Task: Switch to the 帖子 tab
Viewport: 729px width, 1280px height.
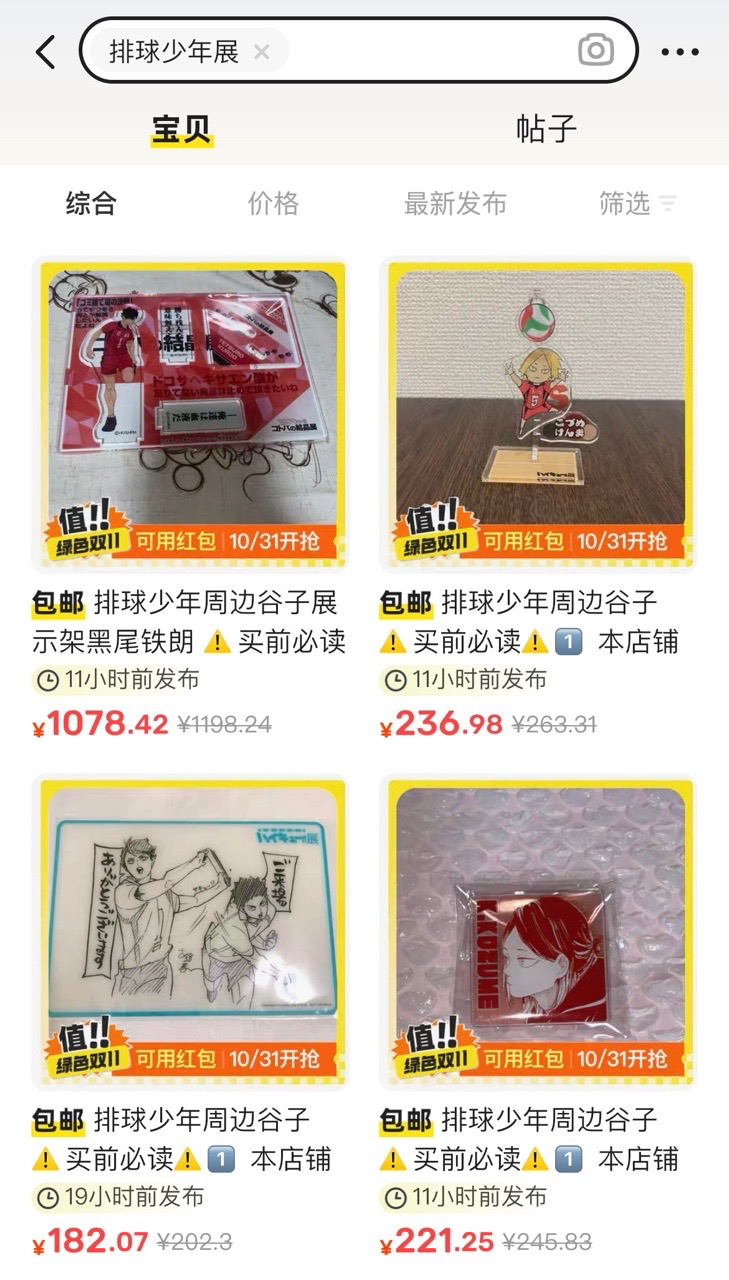Action: [x=546, y=130]
